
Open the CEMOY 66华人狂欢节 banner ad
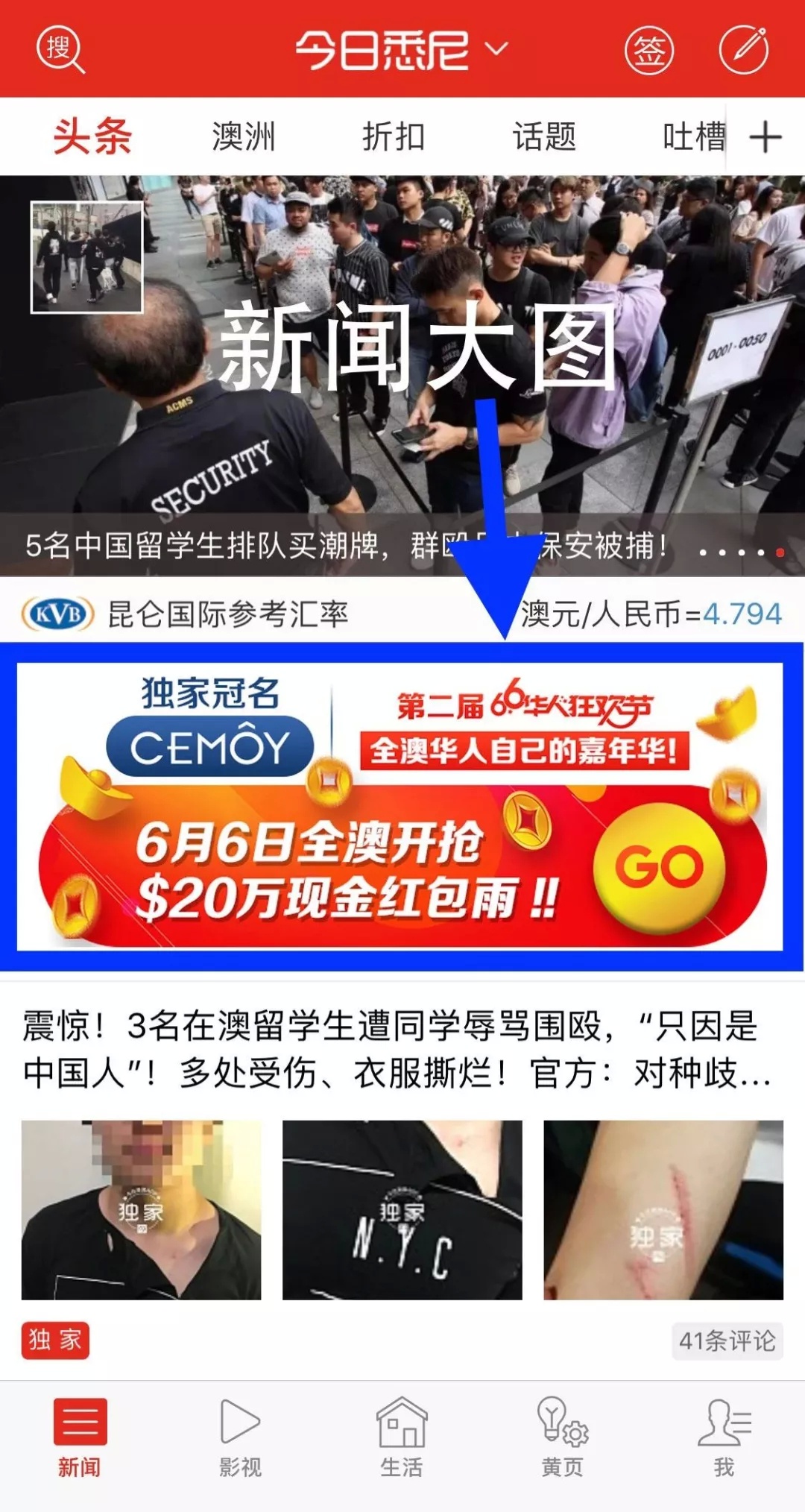tap(401, 807)
